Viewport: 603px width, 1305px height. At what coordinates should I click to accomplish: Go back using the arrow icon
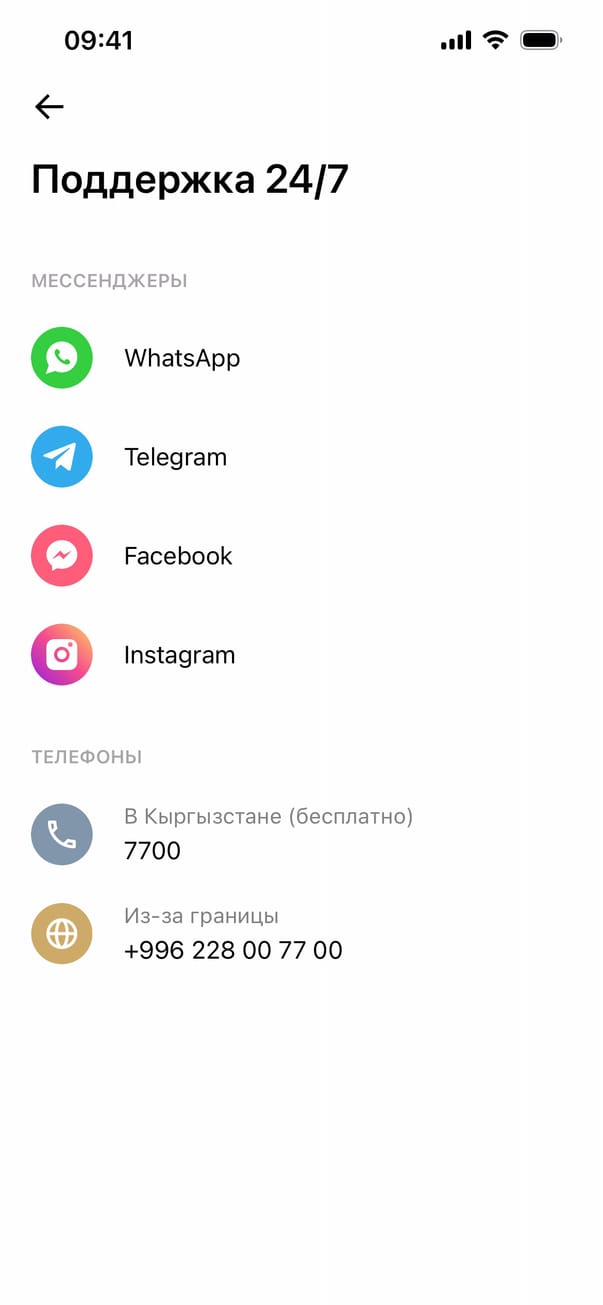click(x=49, y=107)
